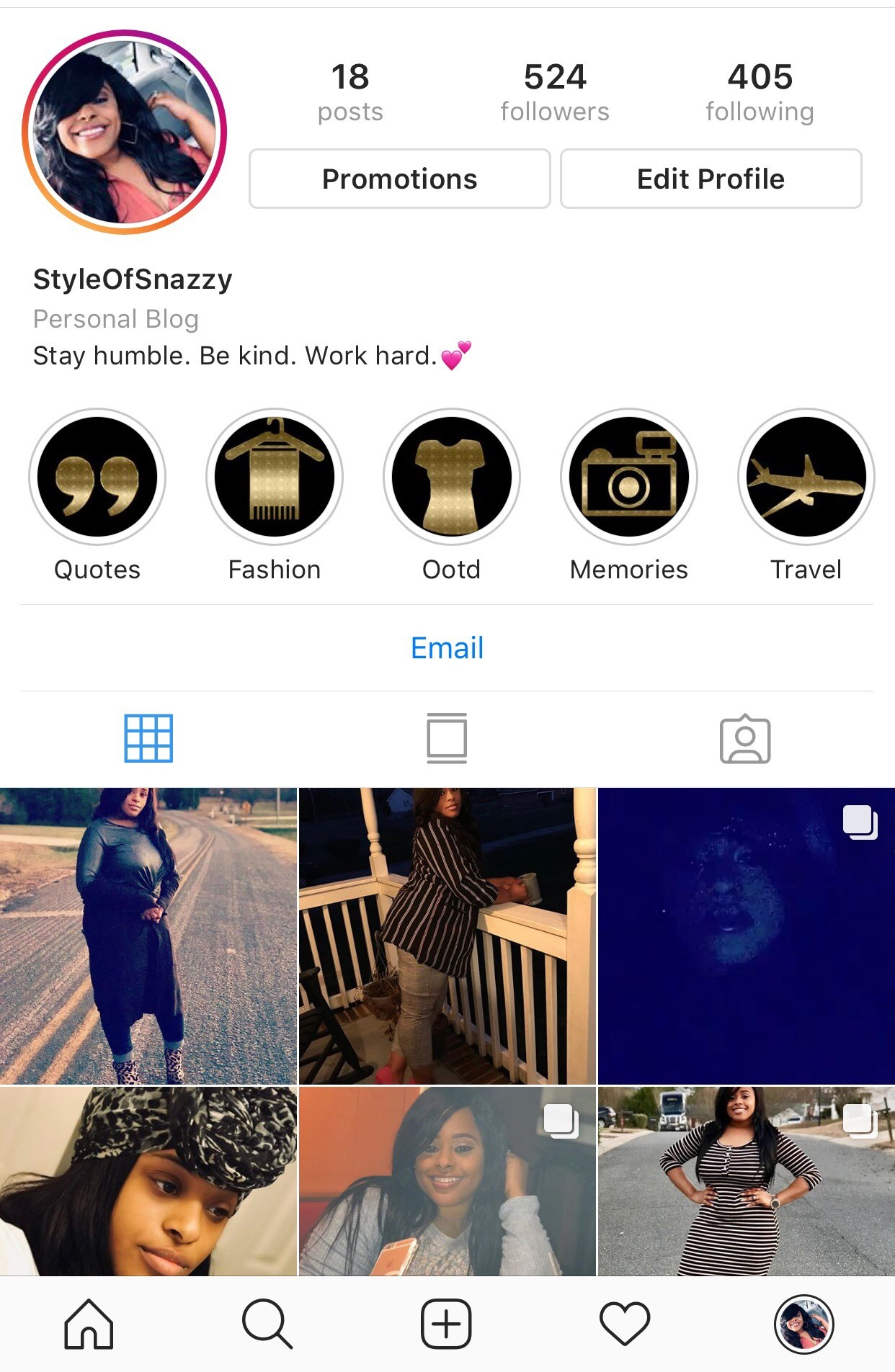
Task: Switch to the grid view tab
Action: point(148,738)
